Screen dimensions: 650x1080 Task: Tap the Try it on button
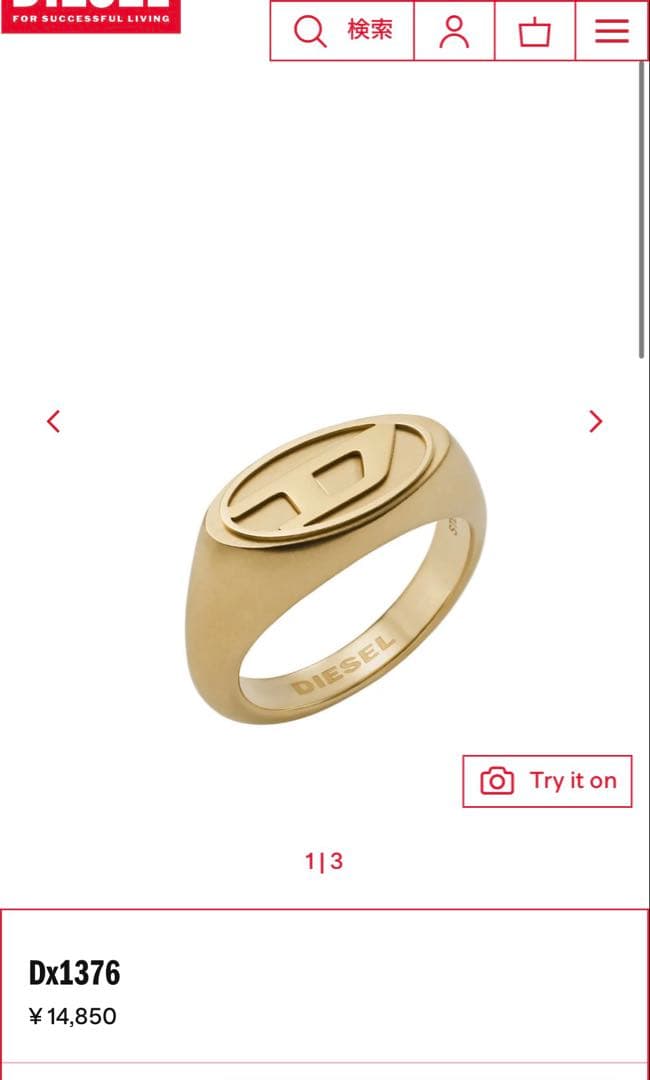point(547,781)
